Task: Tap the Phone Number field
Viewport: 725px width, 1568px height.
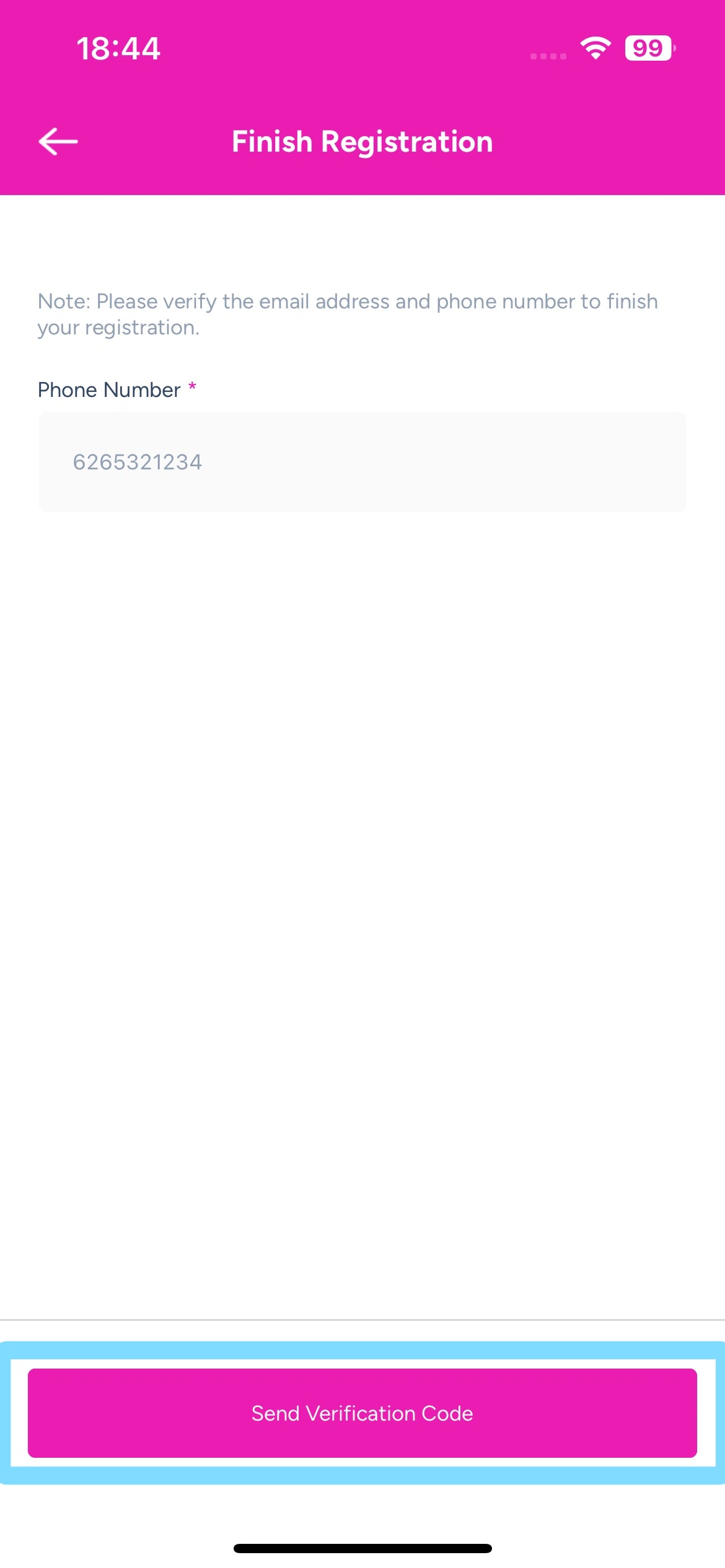Action: pos(362,462)
